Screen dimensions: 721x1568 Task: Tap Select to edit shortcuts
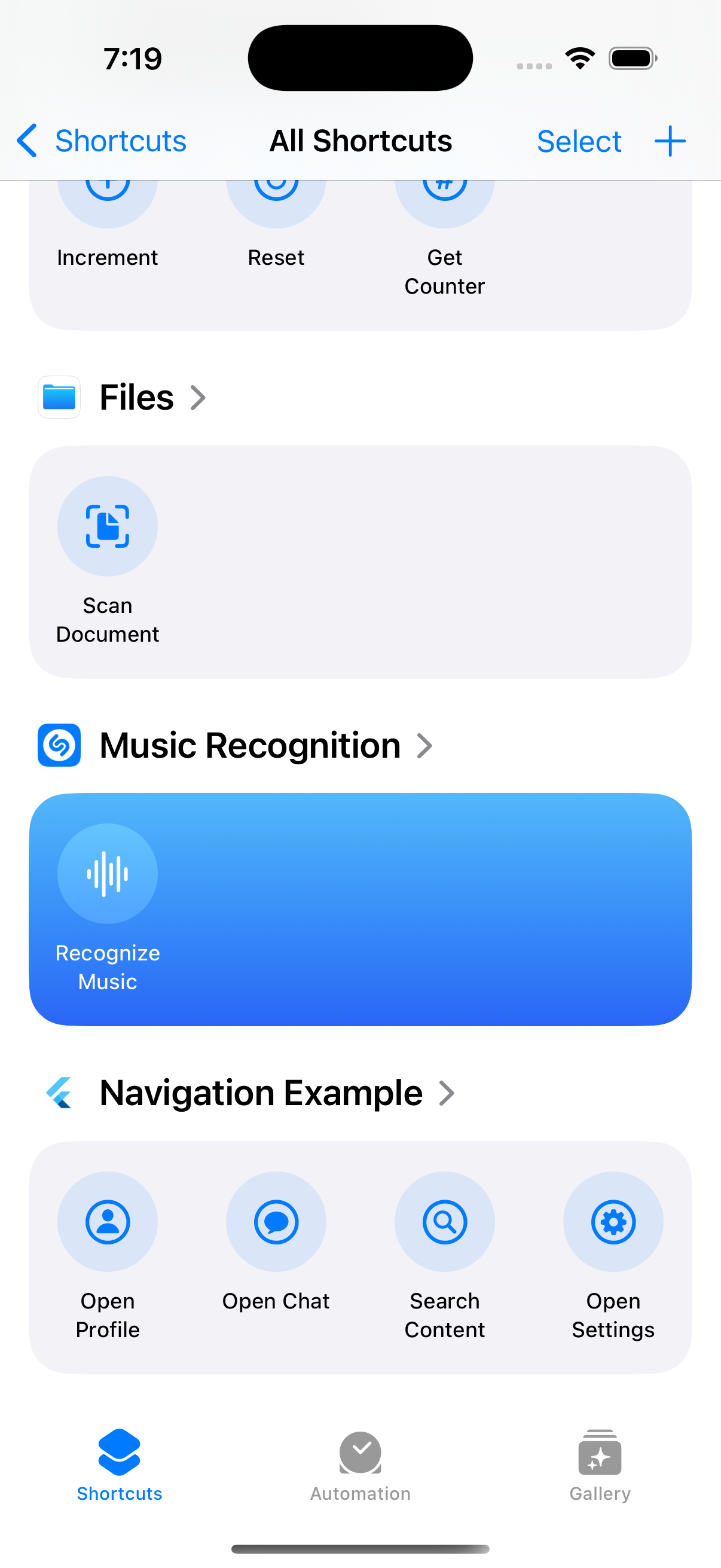pyautogui.click(x=579, y=140)
